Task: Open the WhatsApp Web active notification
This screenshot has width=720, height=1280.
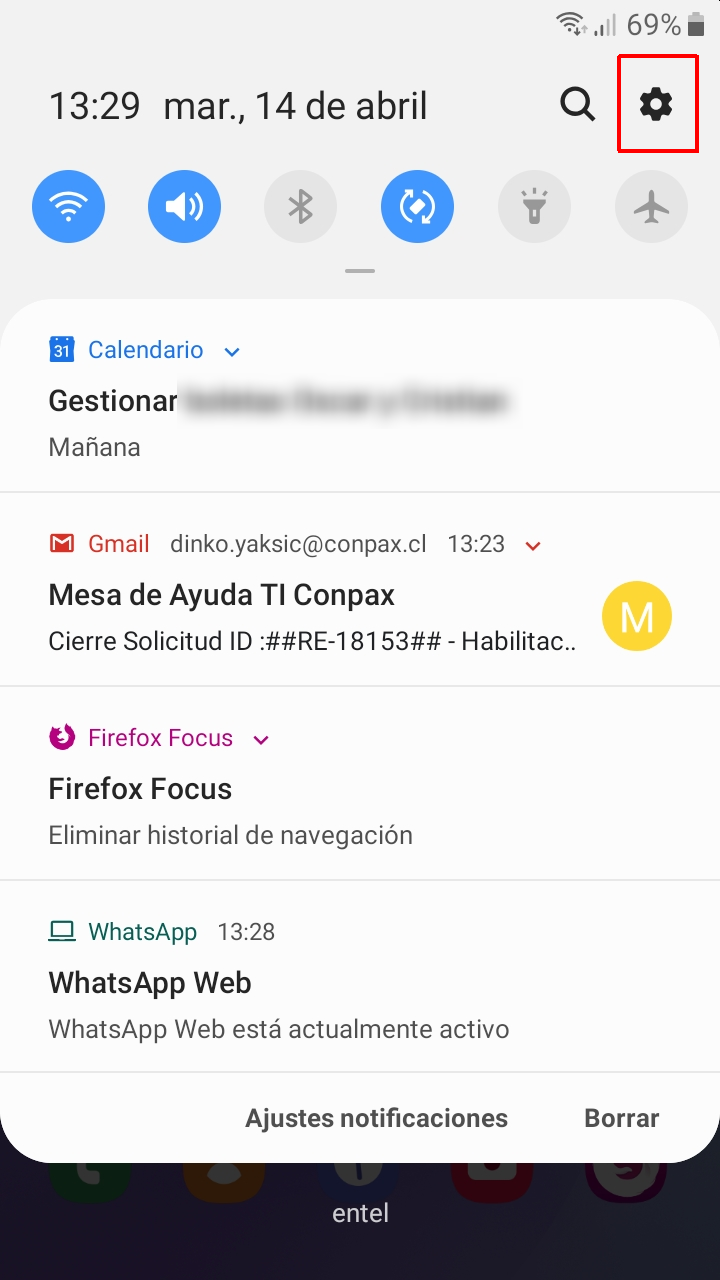Action: pyautogui.click(x=360, y=977)
